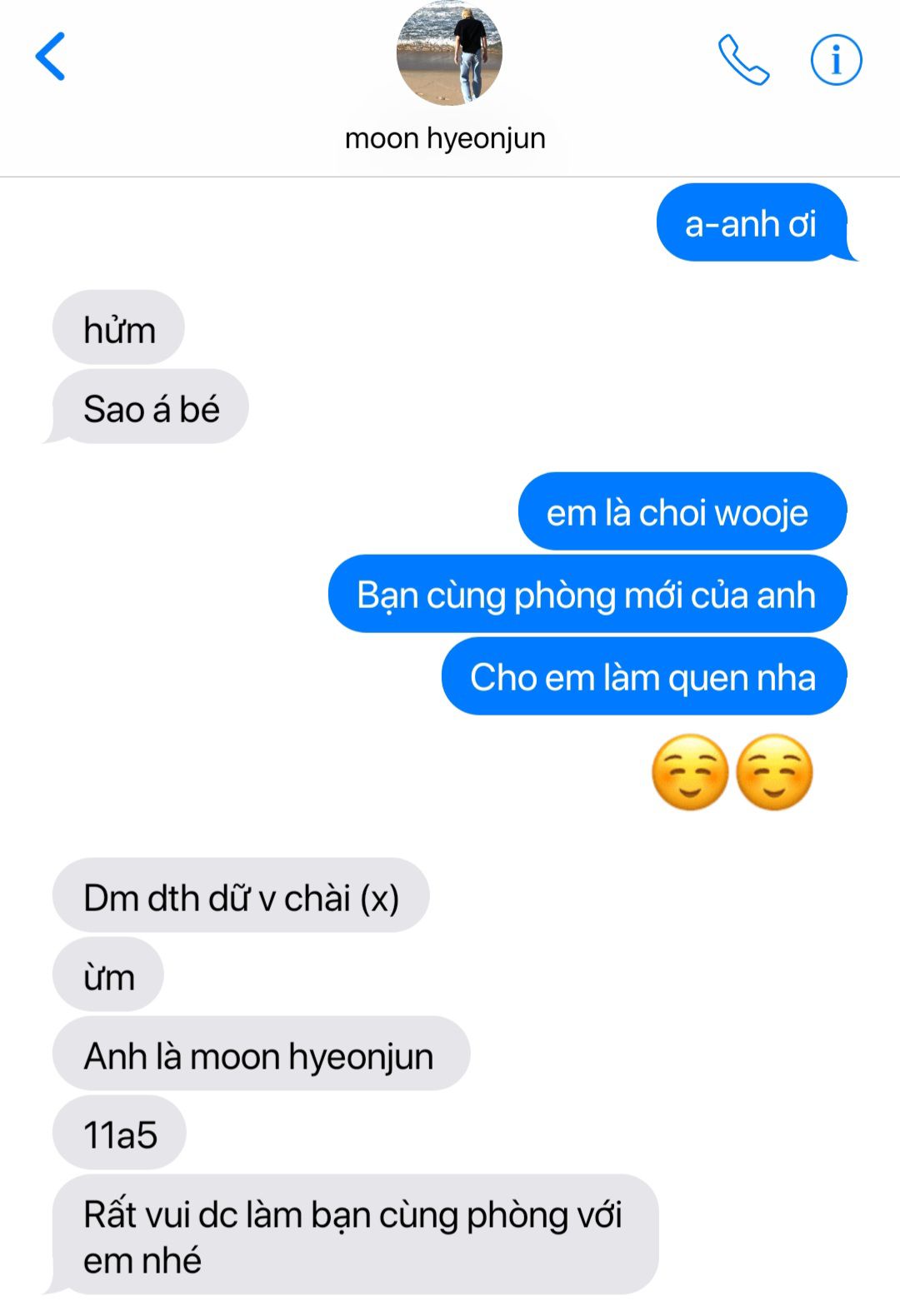Screen dimensions: 900x1316
Task: Start a voice call with moon hyeonjun
Action: (x=742, y=59)
